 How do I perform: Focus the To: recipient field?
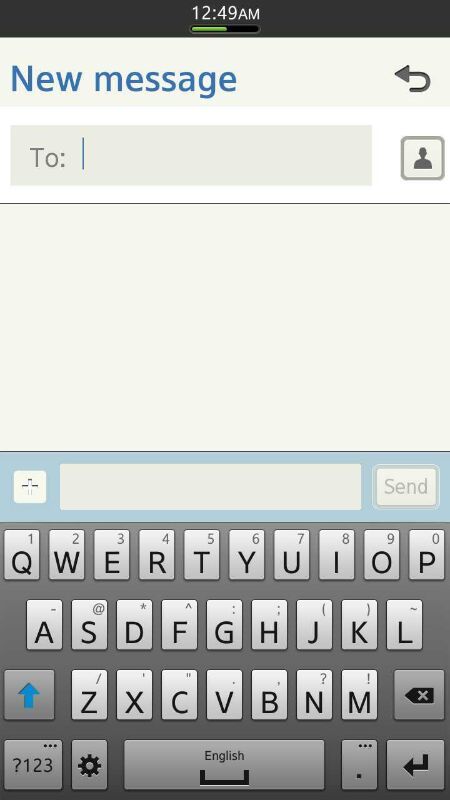click(x=191, y=155)
